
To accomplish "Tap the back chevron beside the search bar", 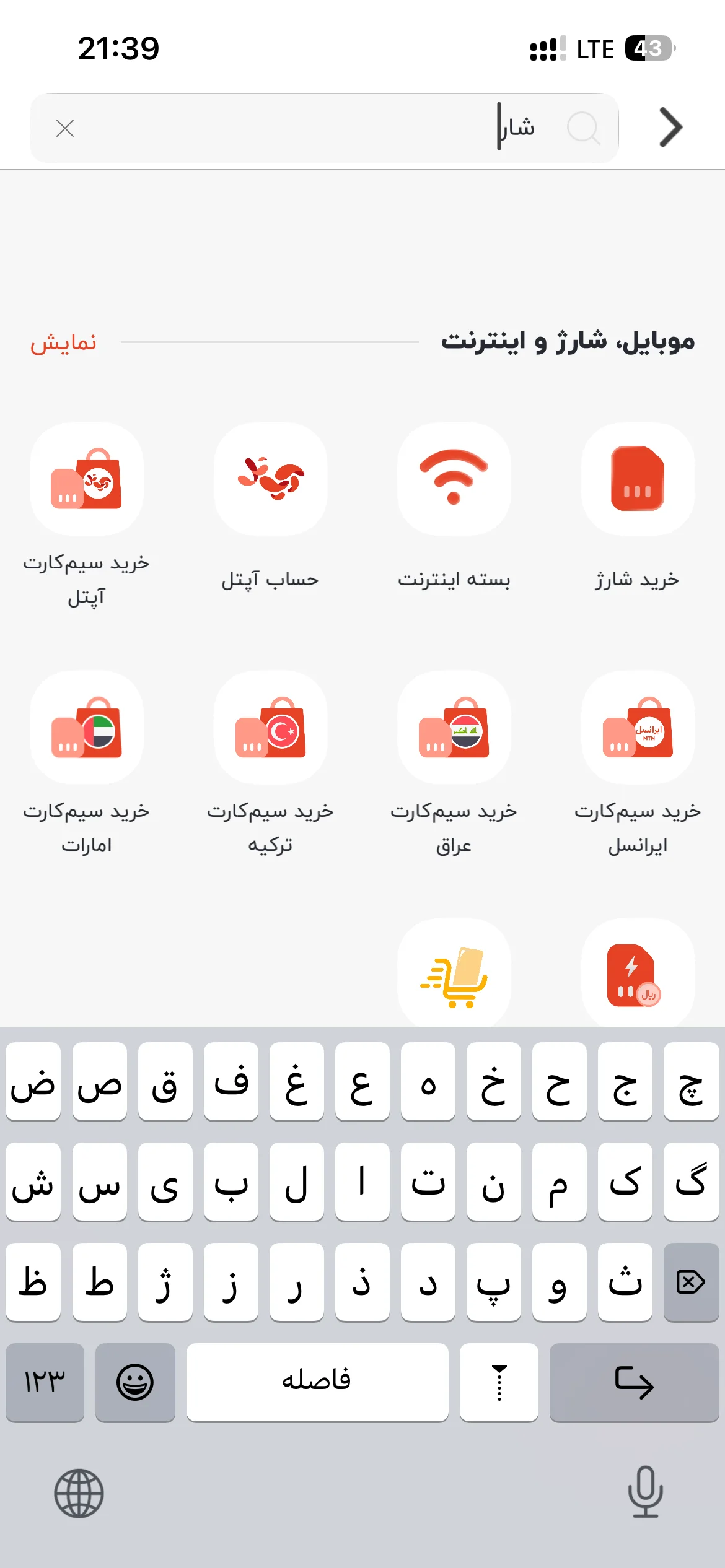I will coord(671,128).
